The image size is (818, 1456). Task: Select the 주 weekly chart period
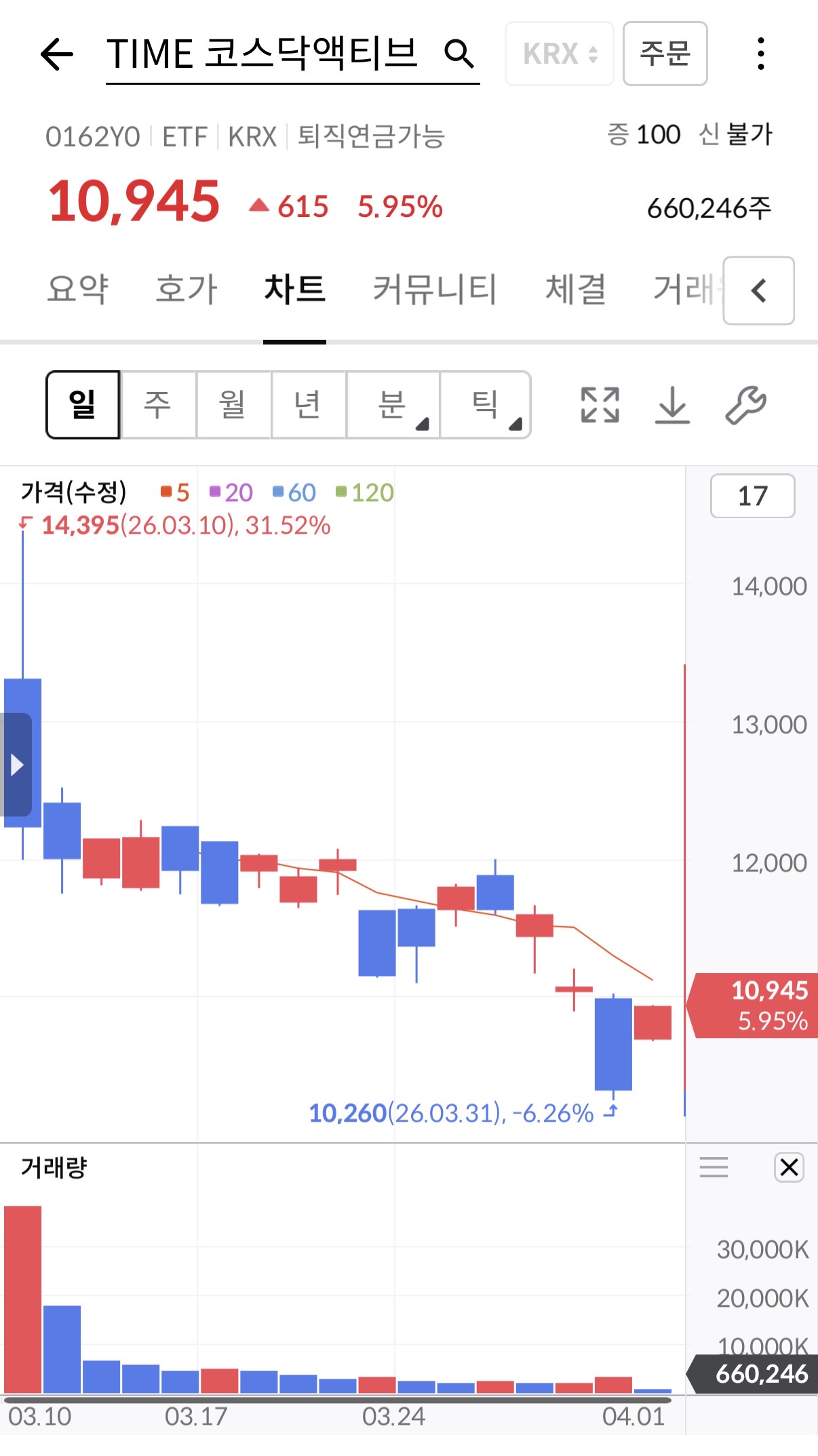[157, 405]
